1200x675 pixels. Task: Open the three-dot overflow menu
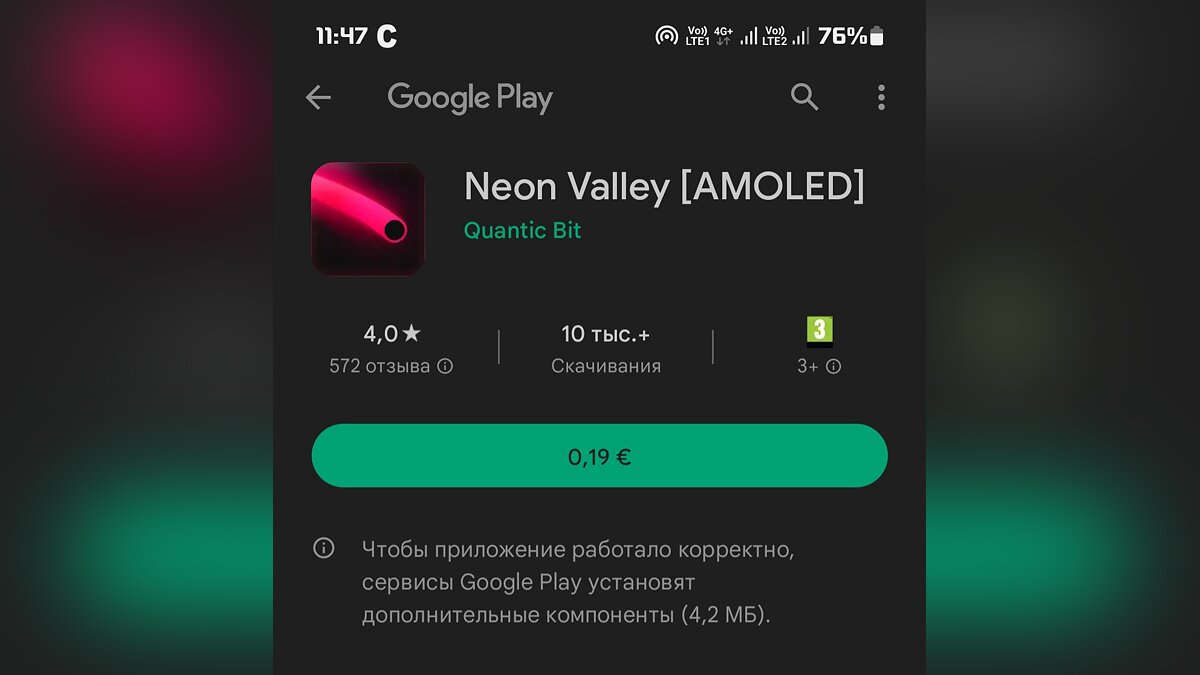(x=881, y=97)
